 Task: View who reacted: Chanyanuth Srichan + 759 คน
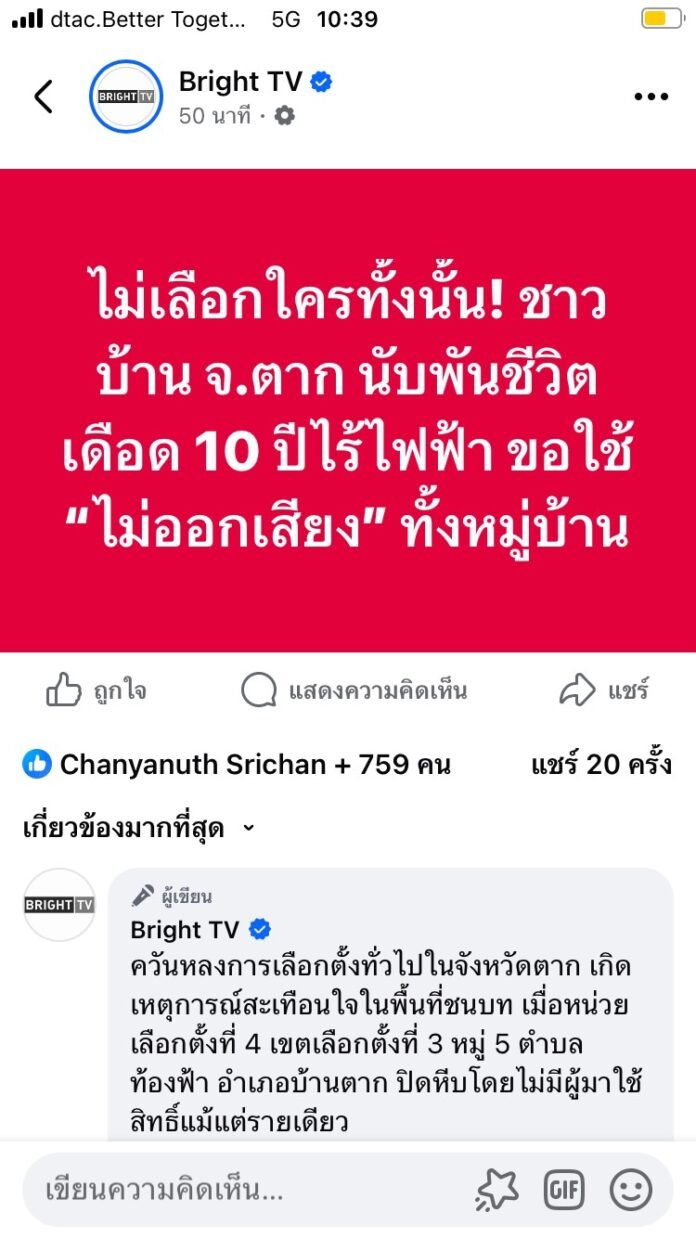click(x=236, y=765)
